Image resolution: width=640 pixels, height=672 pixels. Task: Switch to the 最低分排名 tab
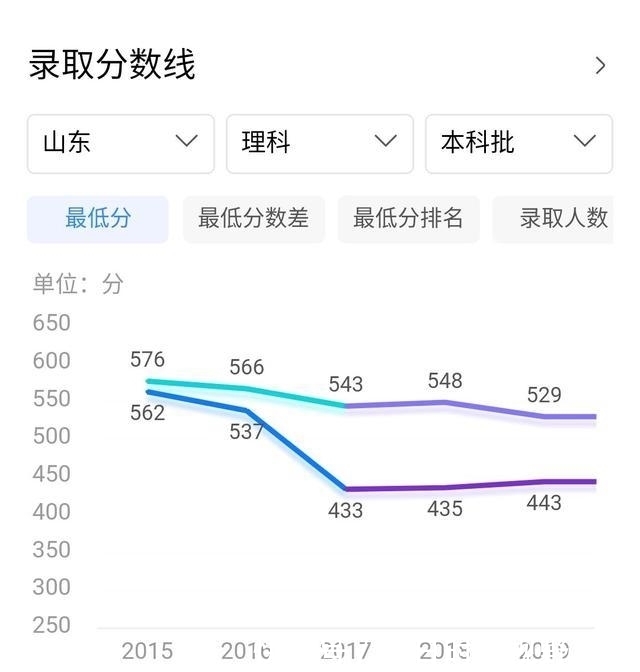pyautogui.click(x=409, y=219)
